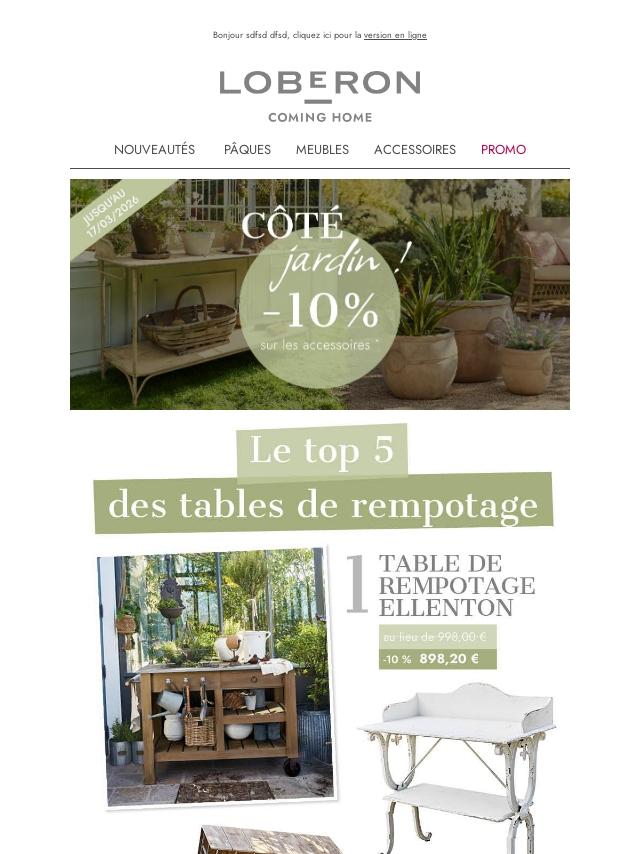Visit the Promo section
The height and width of the screenshot is (854, 640).
coord(503,149)
